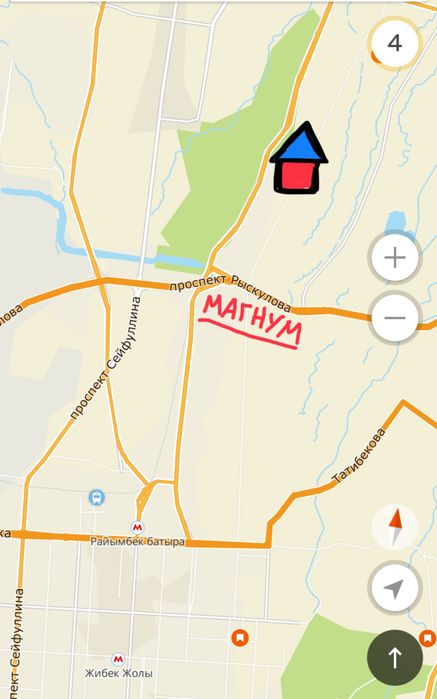
Task: Tap the dark round up-arrow button
Action: (x=395, y=657)
